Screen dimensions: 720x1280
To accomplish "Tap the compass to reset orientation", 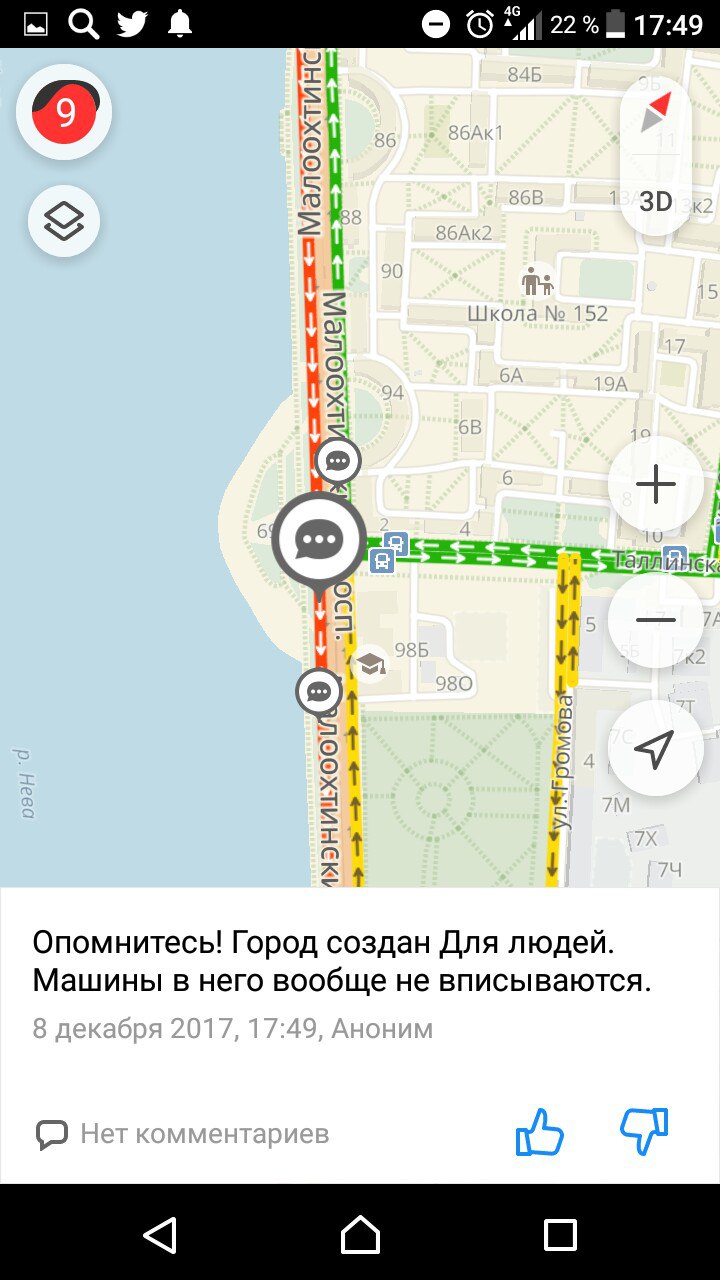I will click(x=656, y=114).
